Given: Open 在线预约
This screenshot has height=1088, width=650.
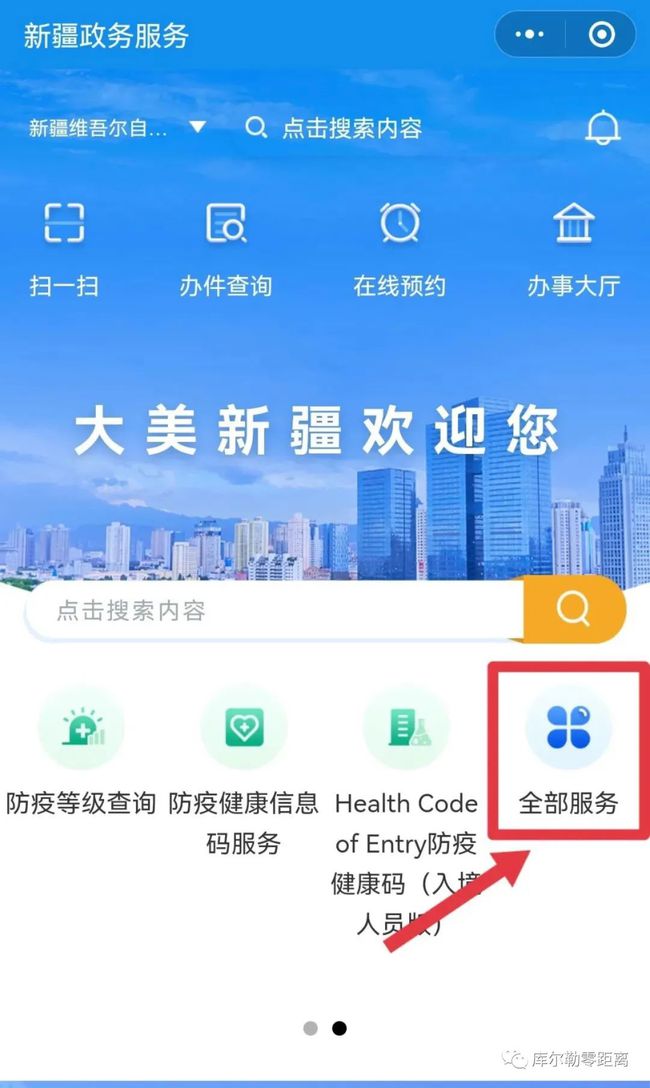Looking at the screenshot, I should coord(399,248).
